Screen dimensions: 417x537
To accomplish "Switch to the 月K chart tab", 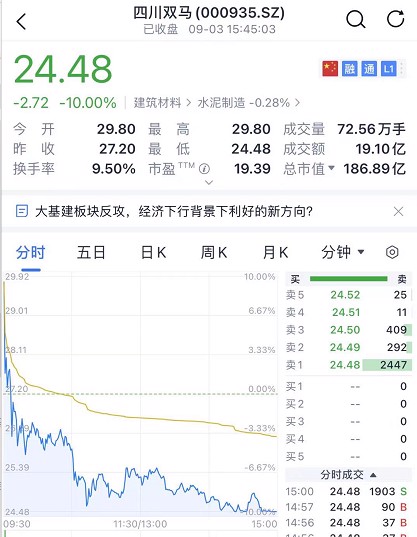I will 276,253.
